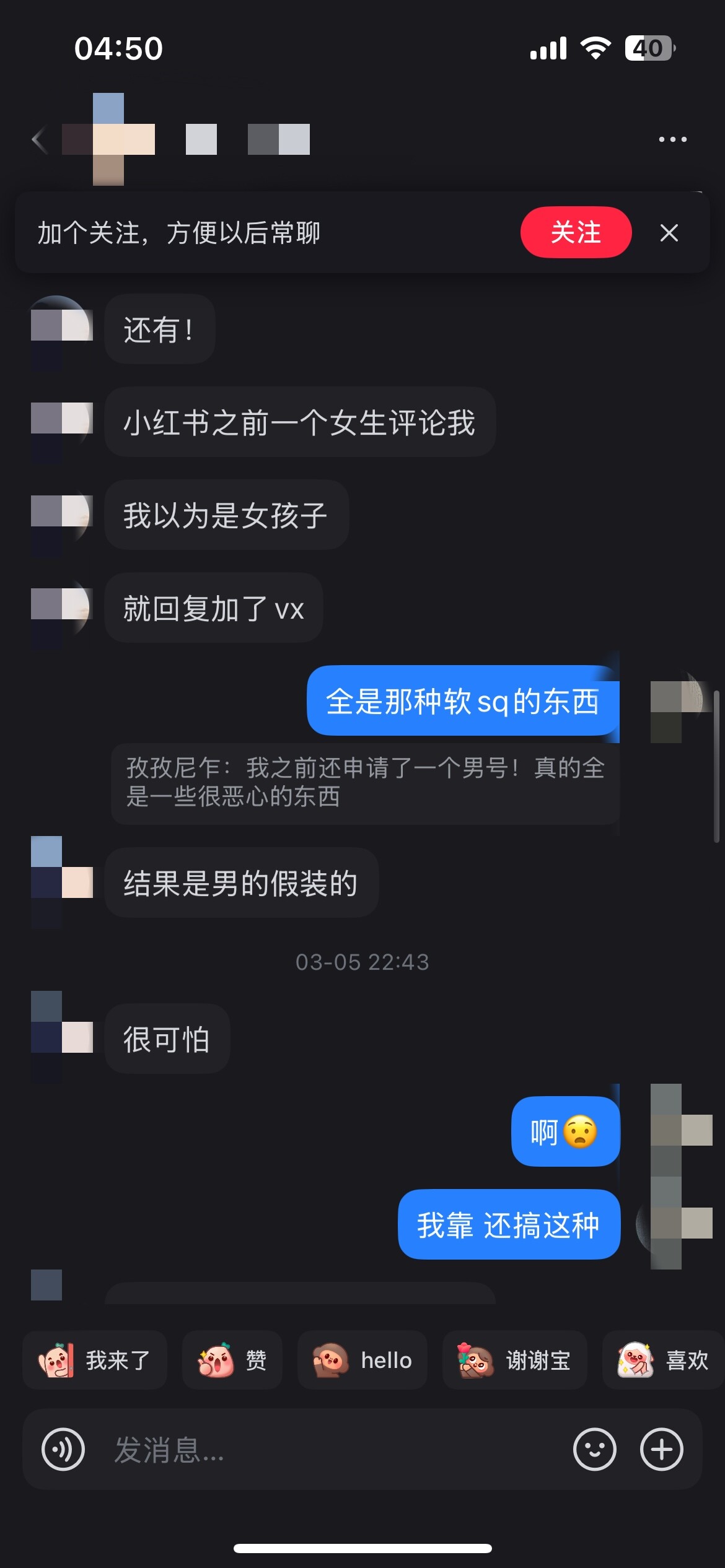Tap the red 关注 follow button

click(x=576, y=232)
